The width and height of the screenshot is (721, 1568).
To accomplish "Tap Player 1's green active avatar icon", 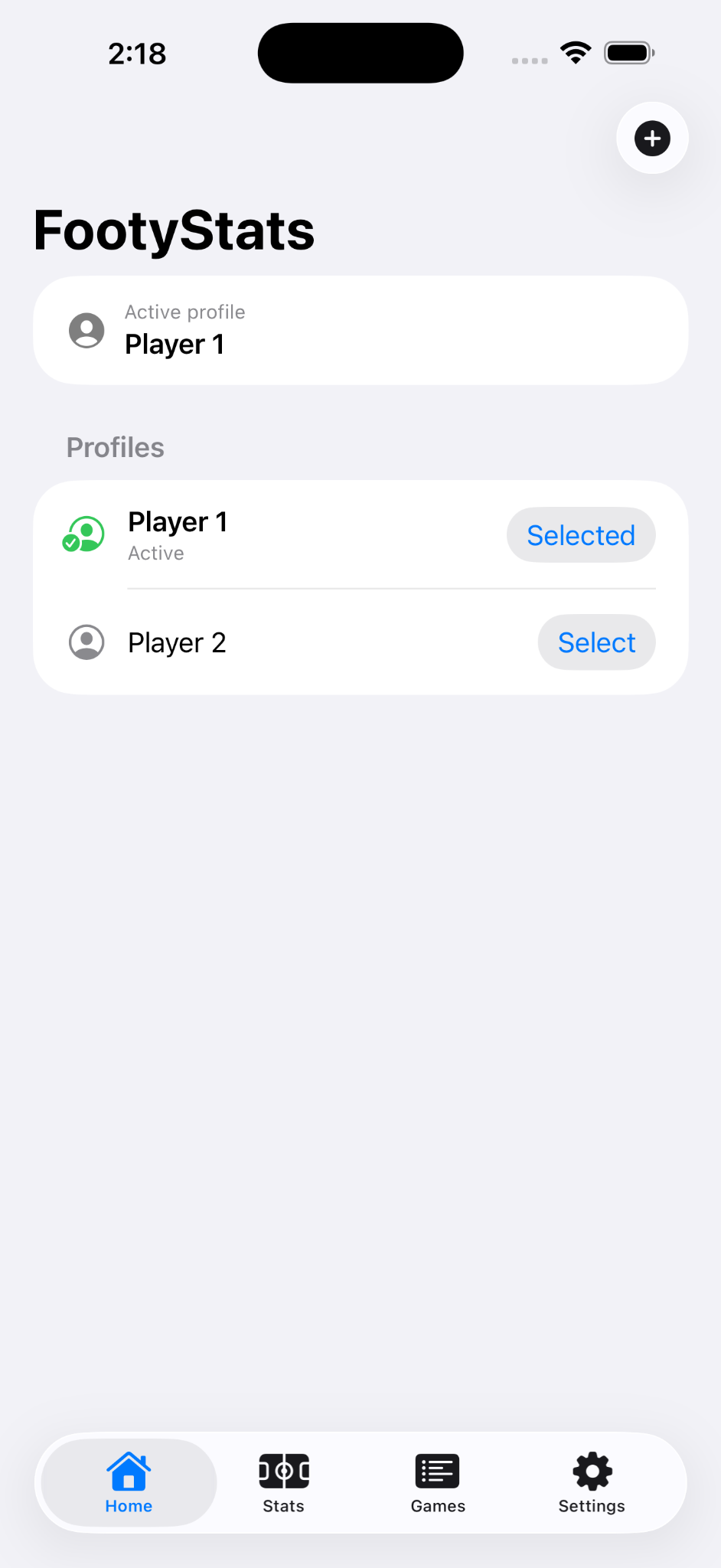I will click(83, 535).
